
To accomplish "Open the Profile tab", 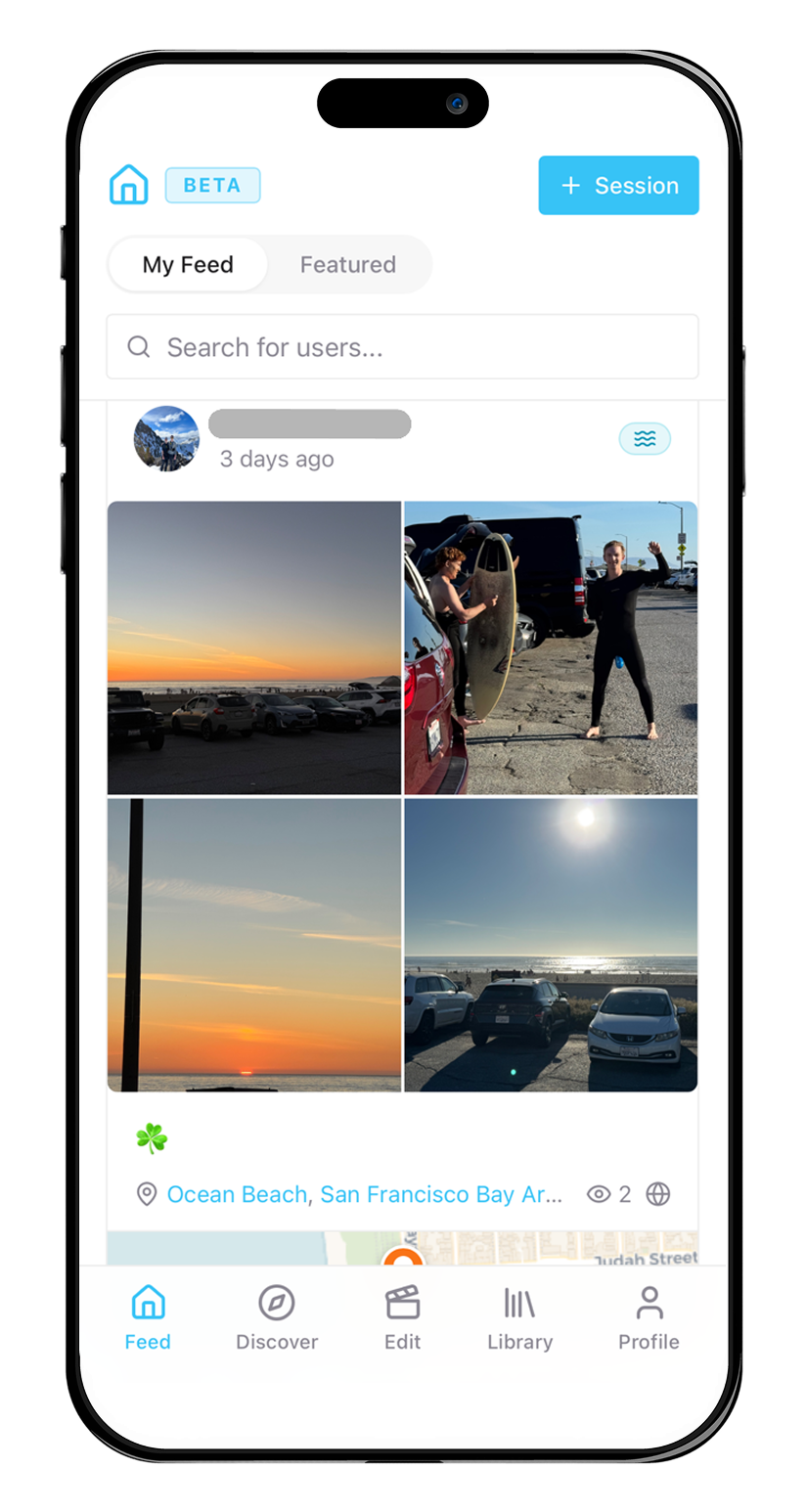I will (x=649, y=1318).
